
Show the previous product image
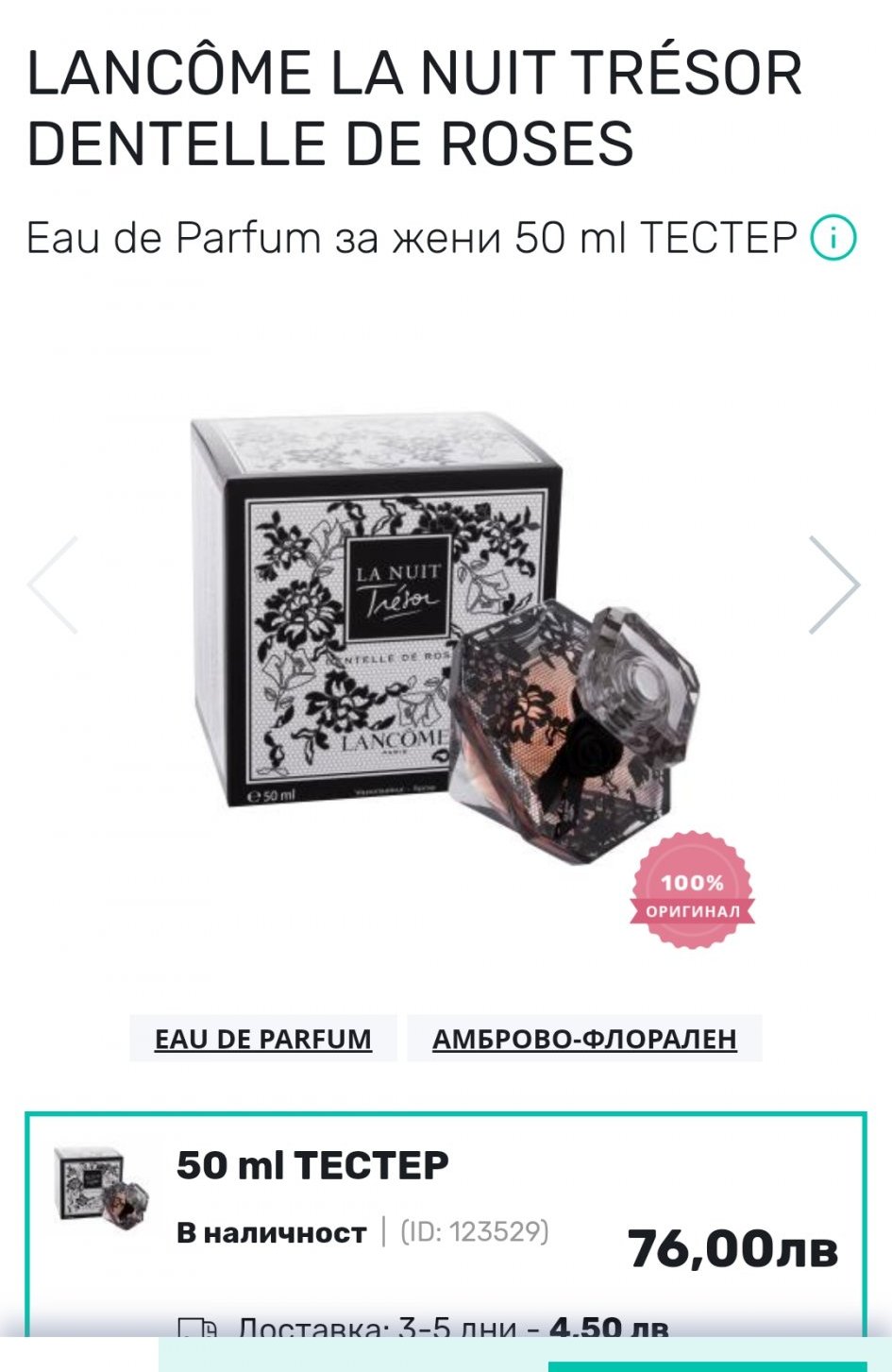(x=53, y=584)
